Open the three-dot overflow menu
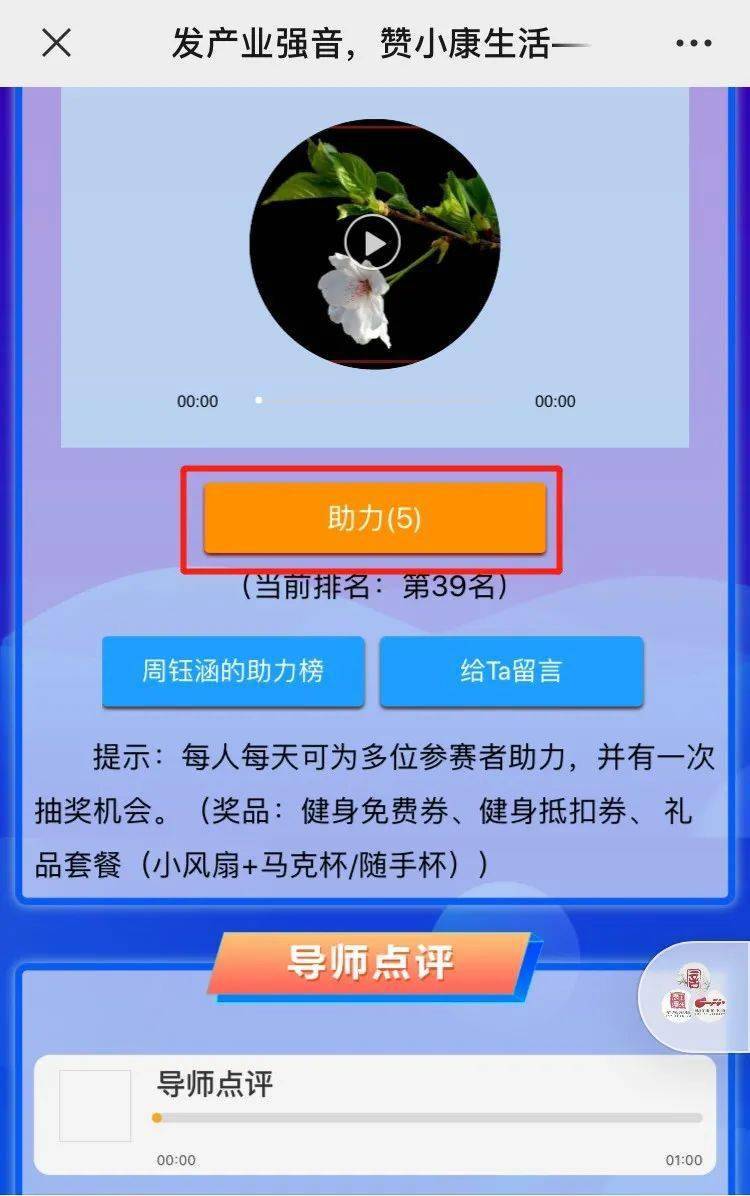The image size is (750, 1196). pos(693,44)
